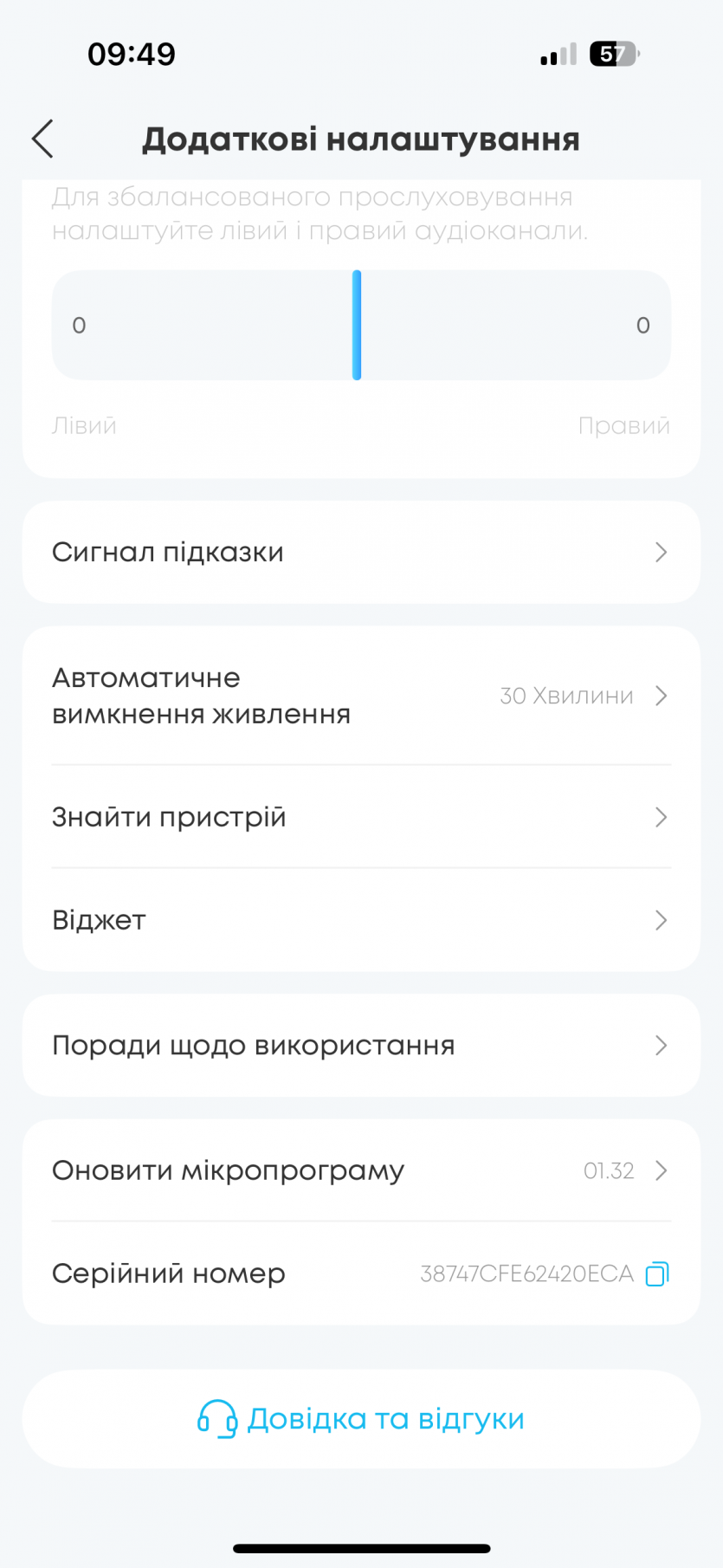Tap the left-right audio balance slider
This screenshot has height=1568, width=723.
[357, 325]
